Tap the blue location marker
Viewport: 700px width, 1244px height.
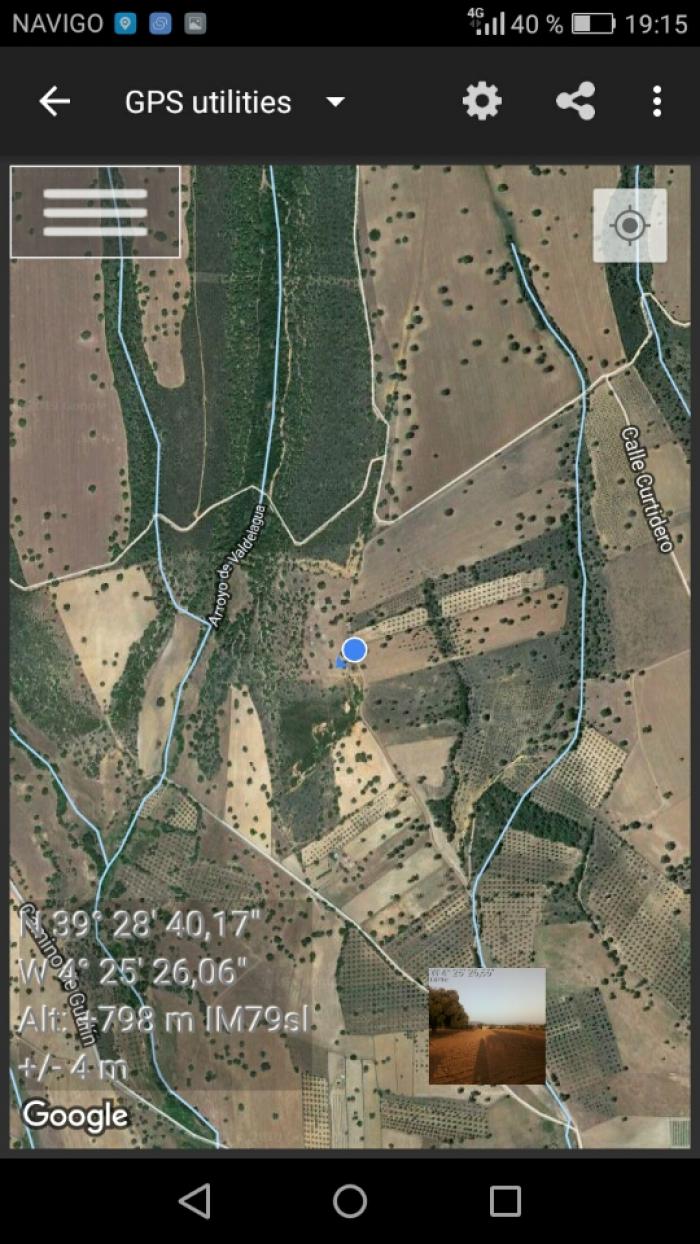[354, 650]
